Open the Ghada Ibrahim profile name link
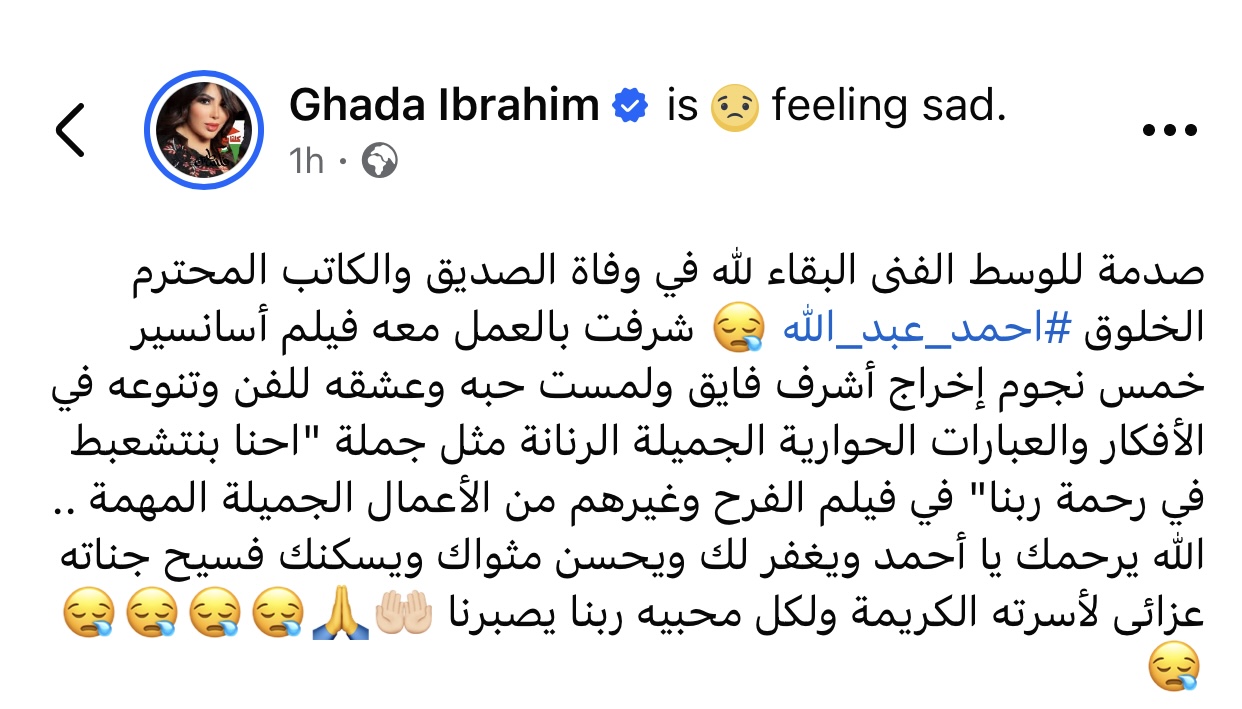Image resolution: width=1242 pixels, height=709 pixels. [x=445, y=106]
